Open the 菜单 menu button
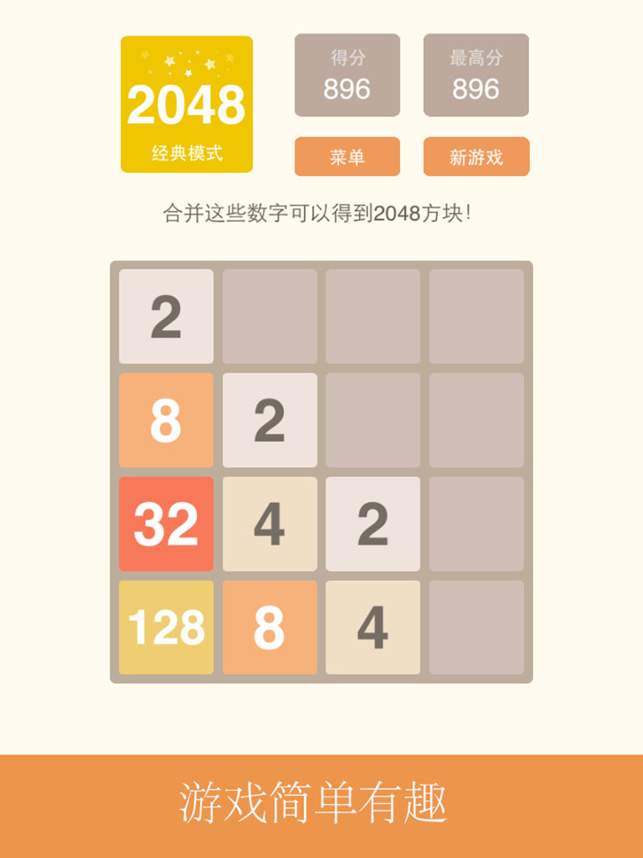 347,157
